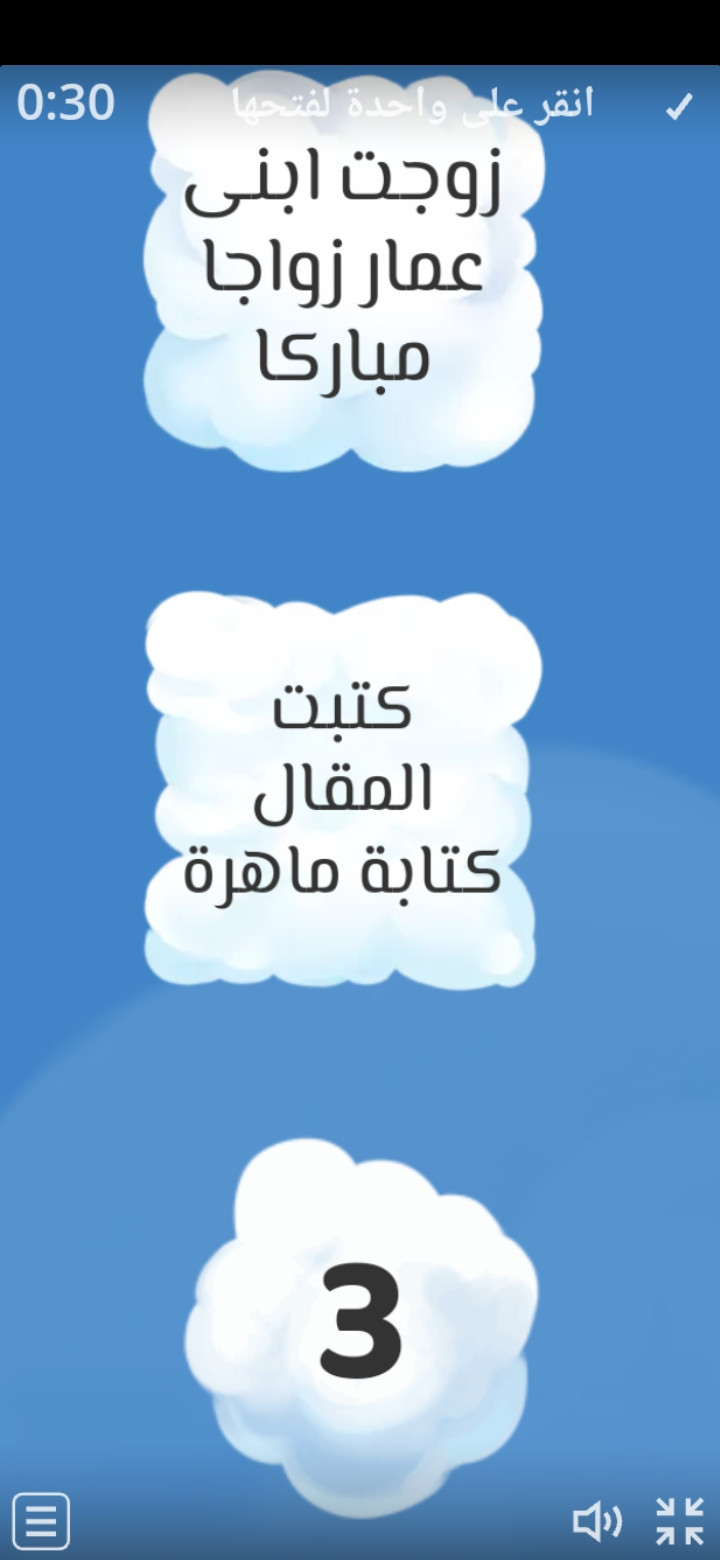Screen dimensions: 720x1560
Task: Mute the game sound
Action: (596, 1521)
